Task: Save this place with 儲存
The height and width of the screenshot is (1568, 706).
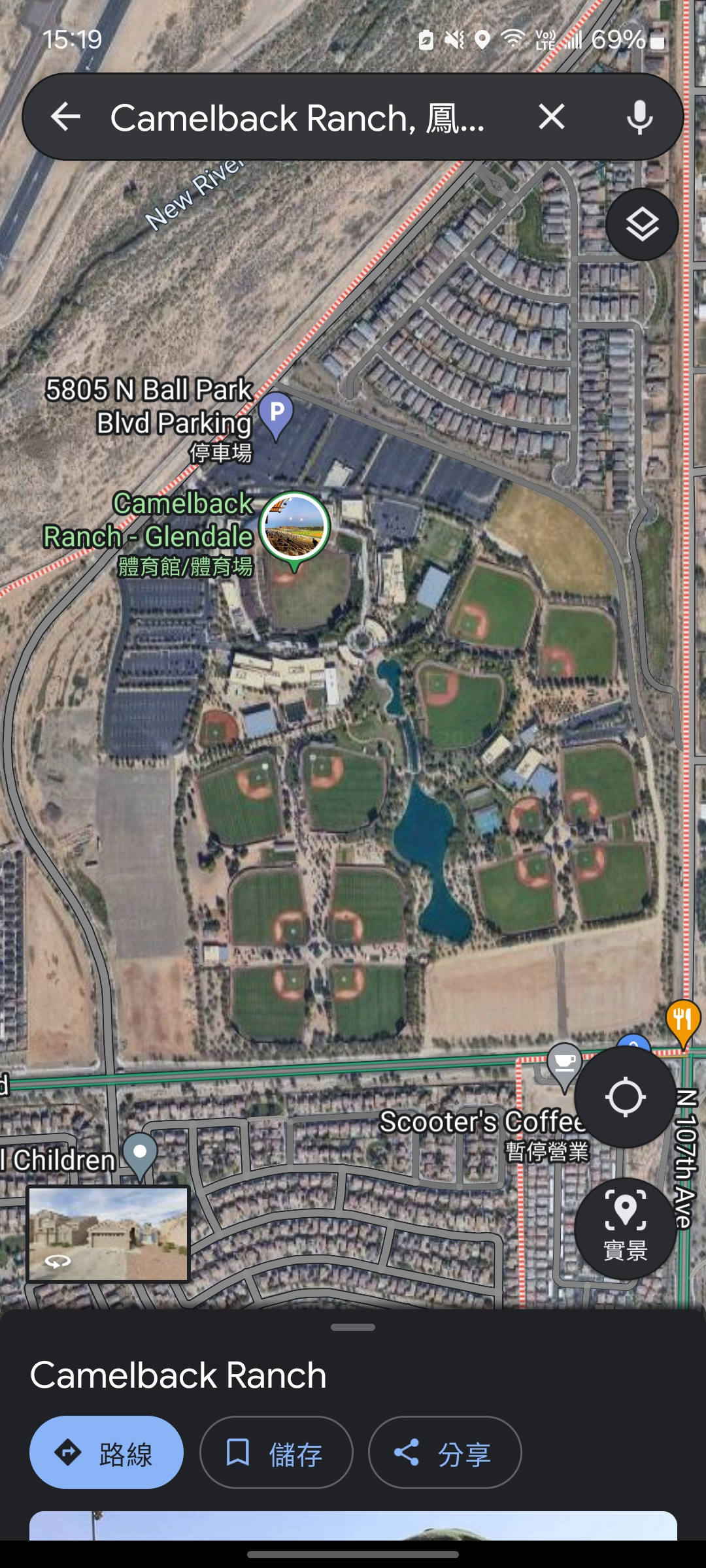Action: pyautogui.click(x=276, y=1453)
